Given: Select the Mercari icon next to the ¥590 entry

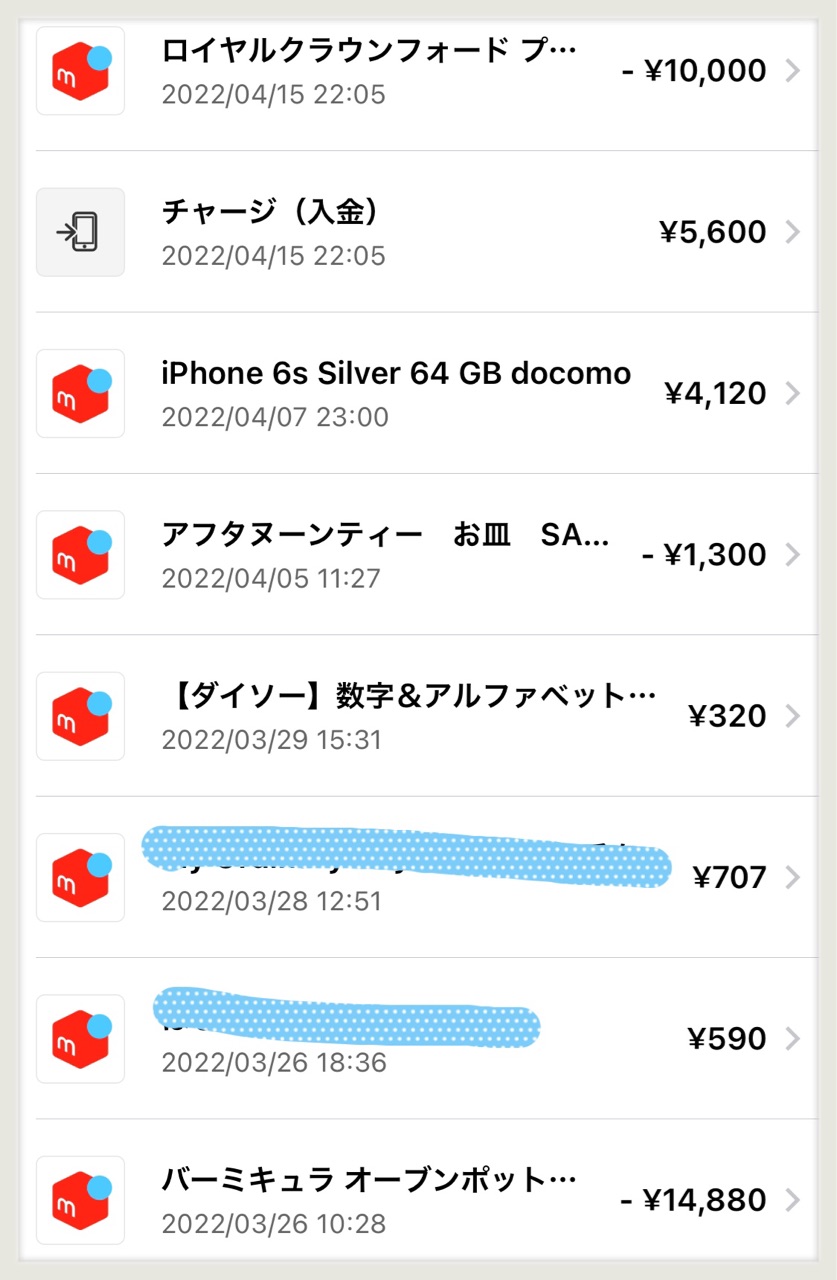Looking at the screenshot, I should point(80,1038).
